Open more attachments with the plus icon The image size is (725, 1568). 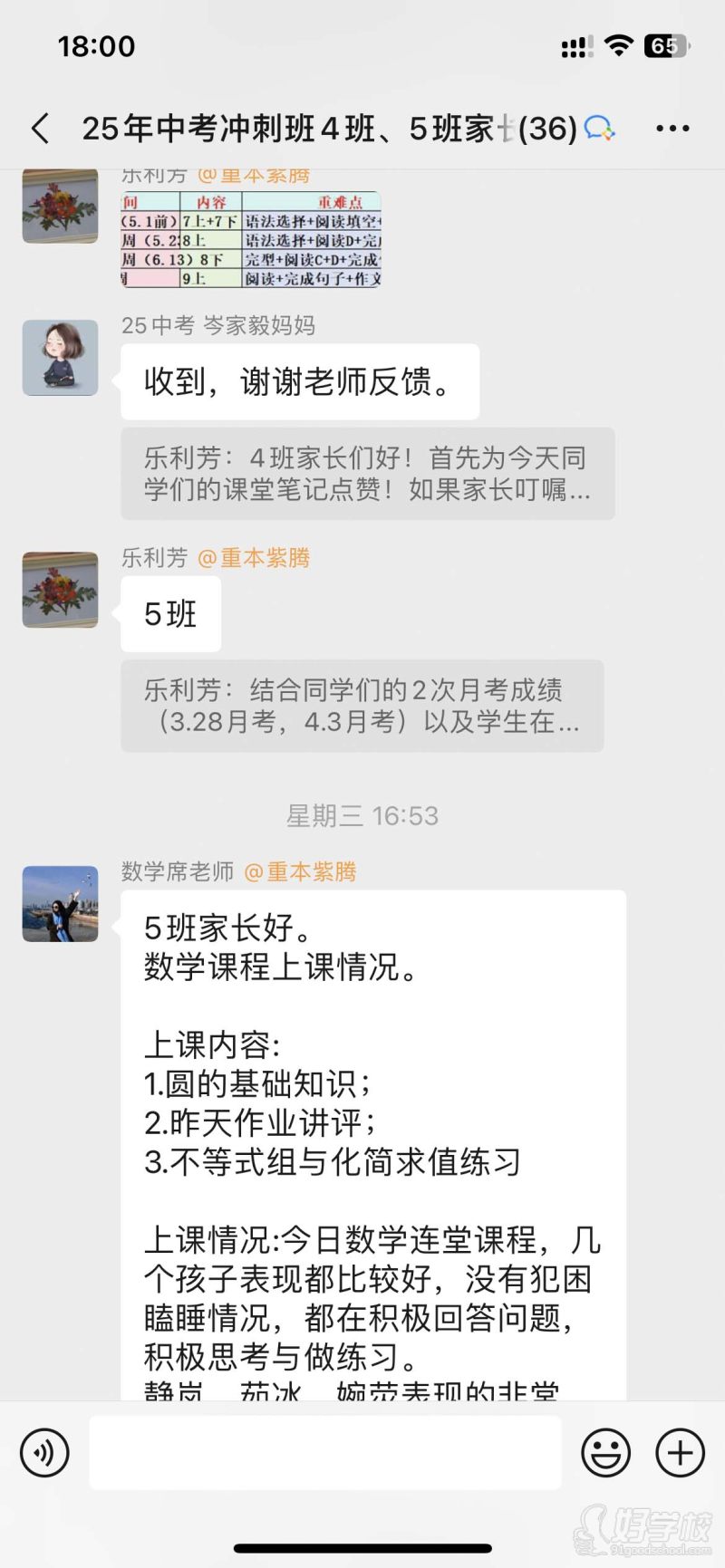pyautogui.click(x=678, y=1453)
